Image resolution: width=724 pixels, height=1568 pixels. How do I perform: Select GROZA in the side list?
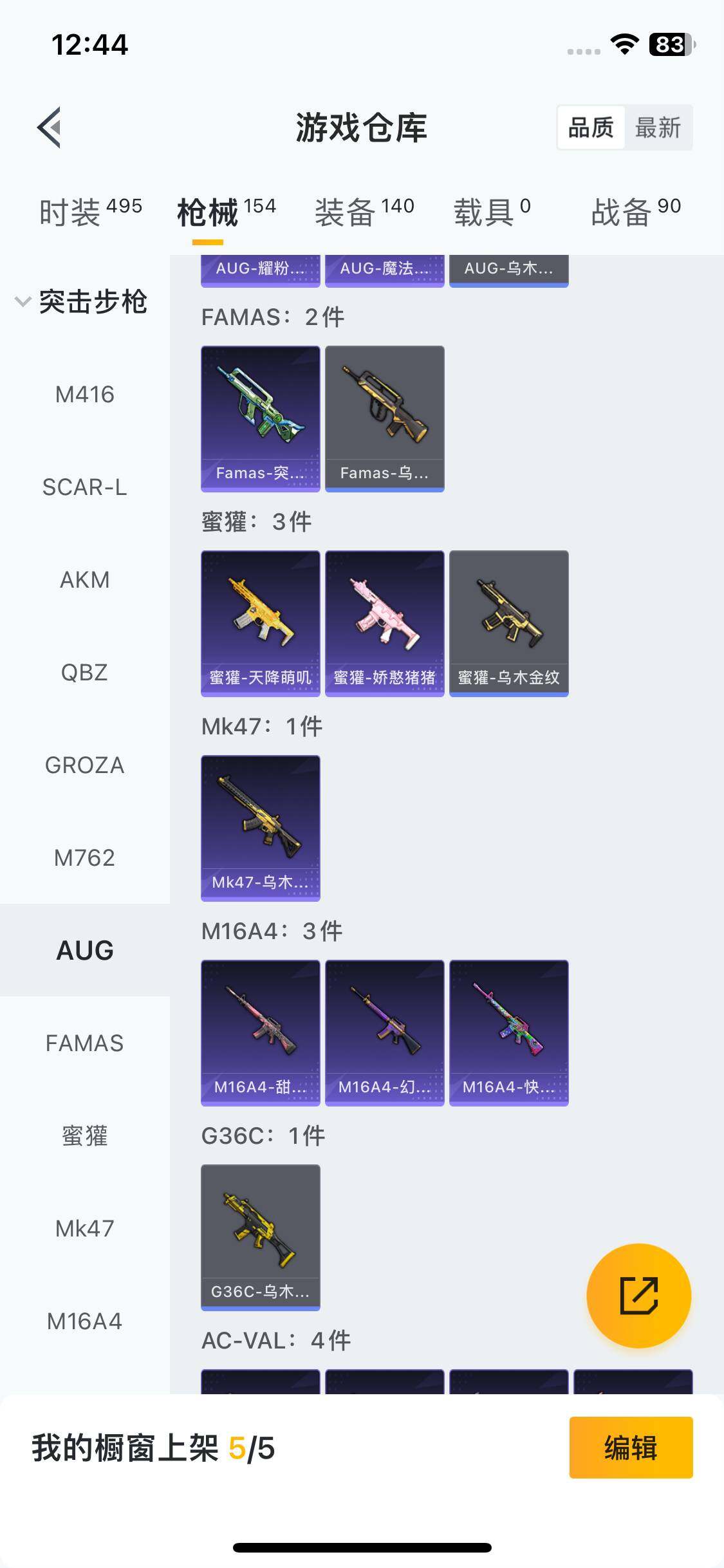(84, 765)
